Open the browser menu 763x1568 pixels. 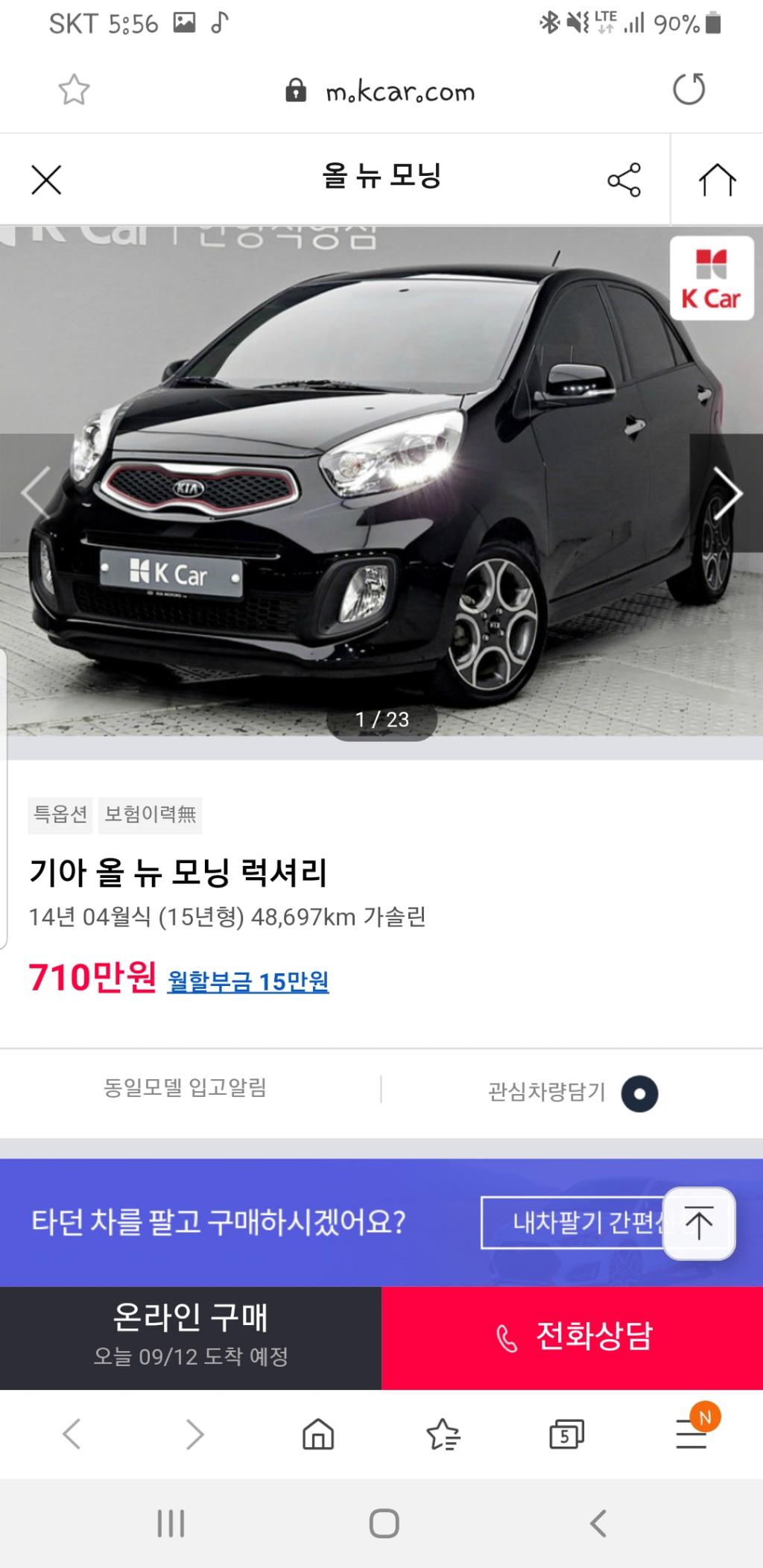point(691,1434)
